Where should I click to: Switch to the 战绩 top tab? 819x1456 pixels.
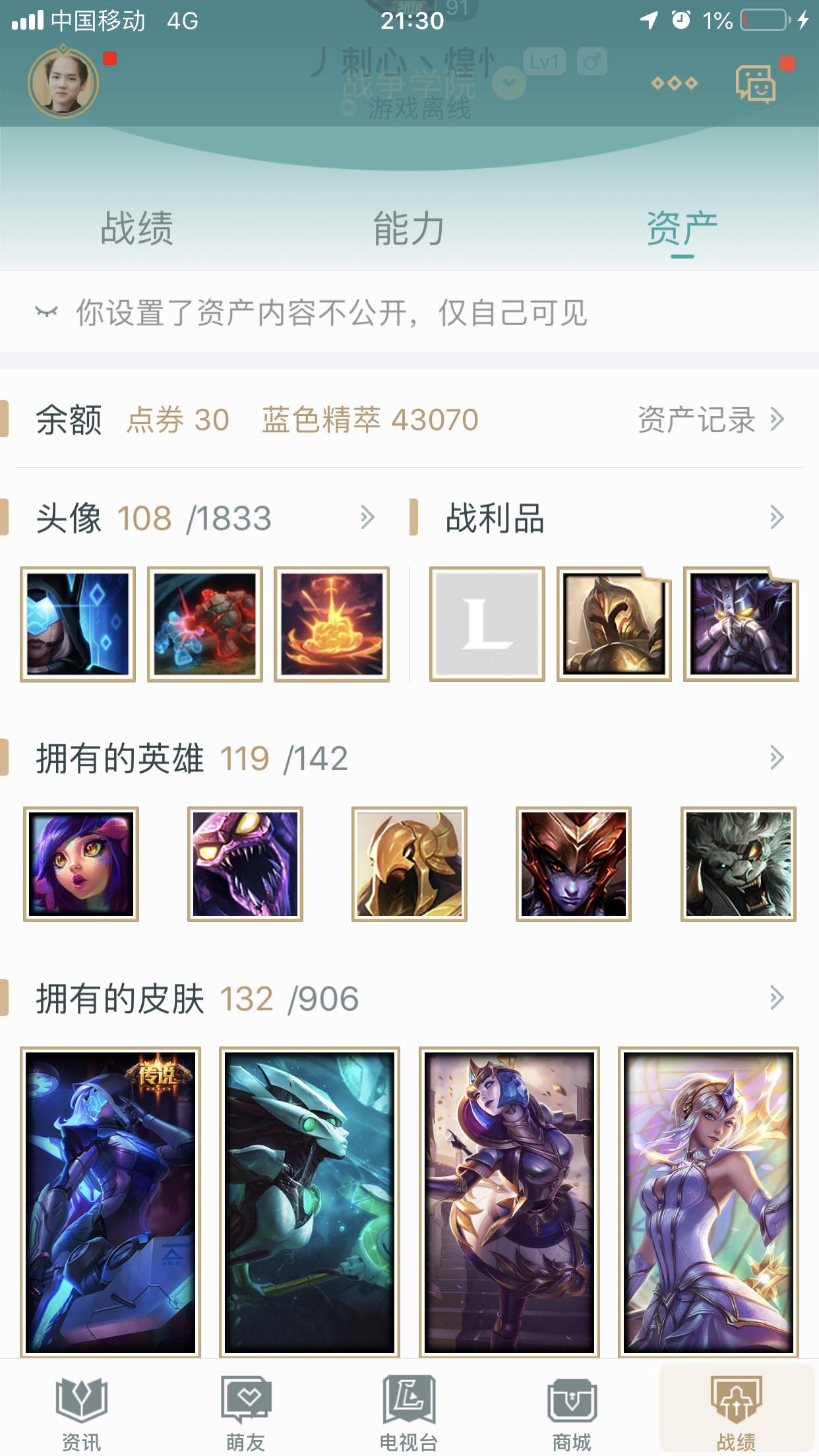(x=136, y=229)
